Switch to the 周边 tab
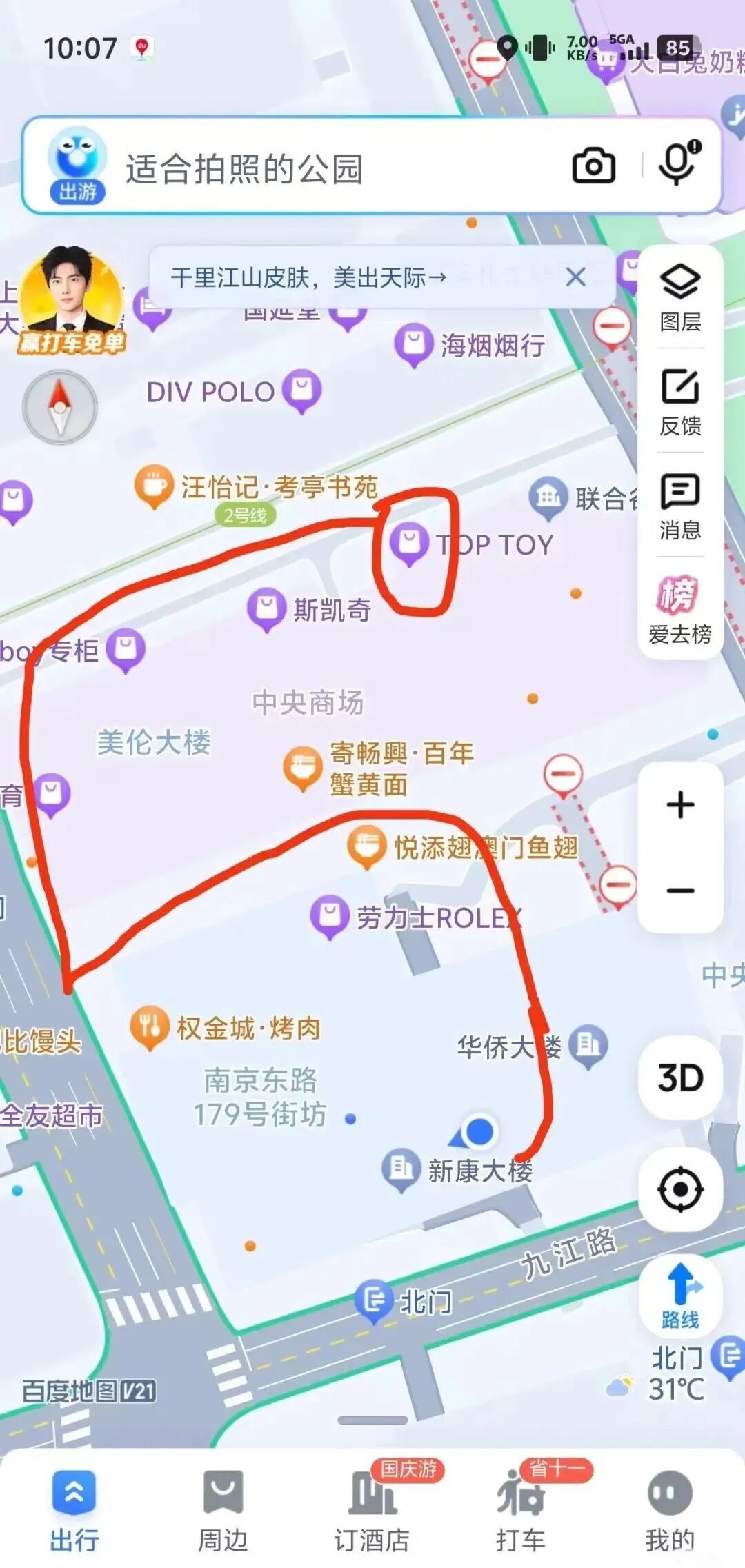The width and height of the screenshot is (745, 1568). tap(223, 1511)
